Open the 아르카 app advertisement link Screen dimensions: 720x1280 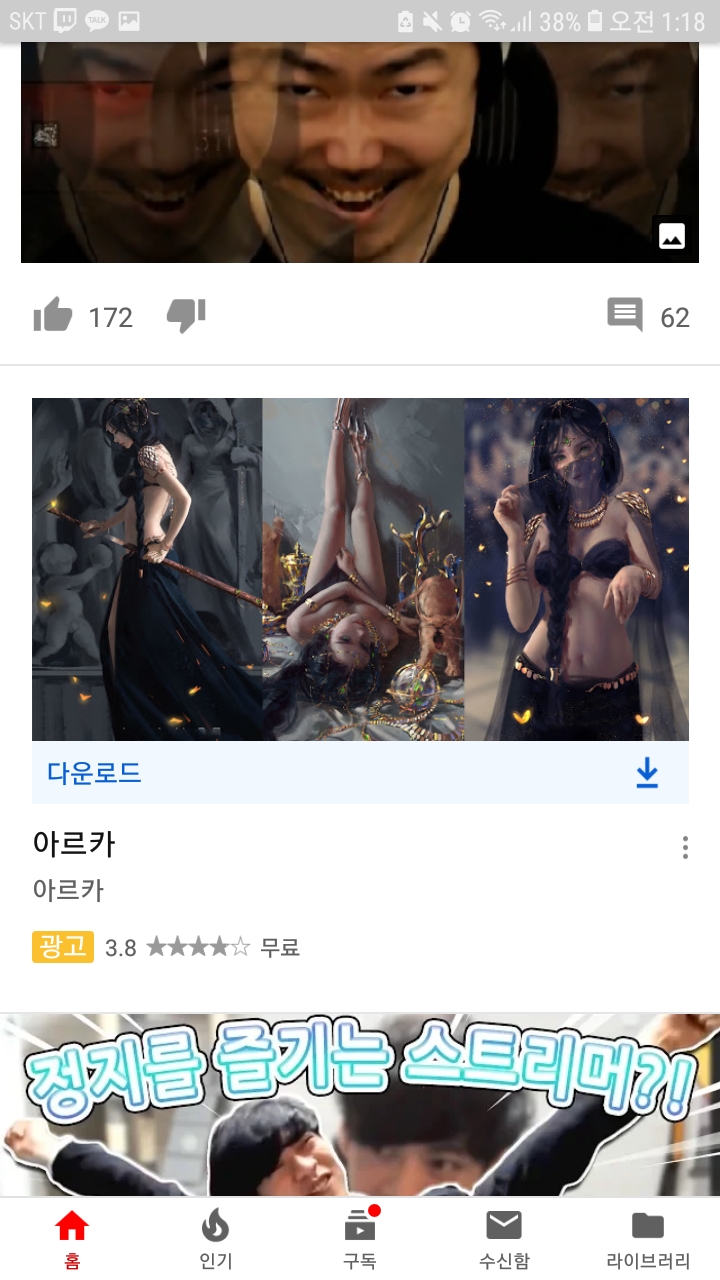[x=74, y=844]
